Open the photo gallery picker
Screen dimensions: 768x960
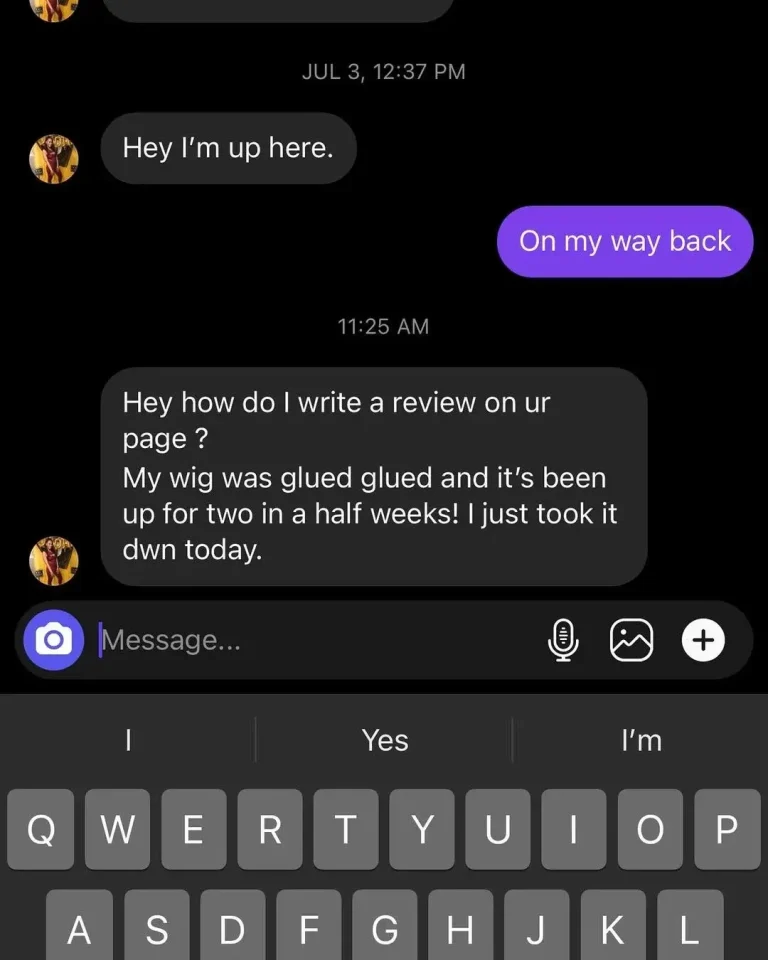click(631, 640)
